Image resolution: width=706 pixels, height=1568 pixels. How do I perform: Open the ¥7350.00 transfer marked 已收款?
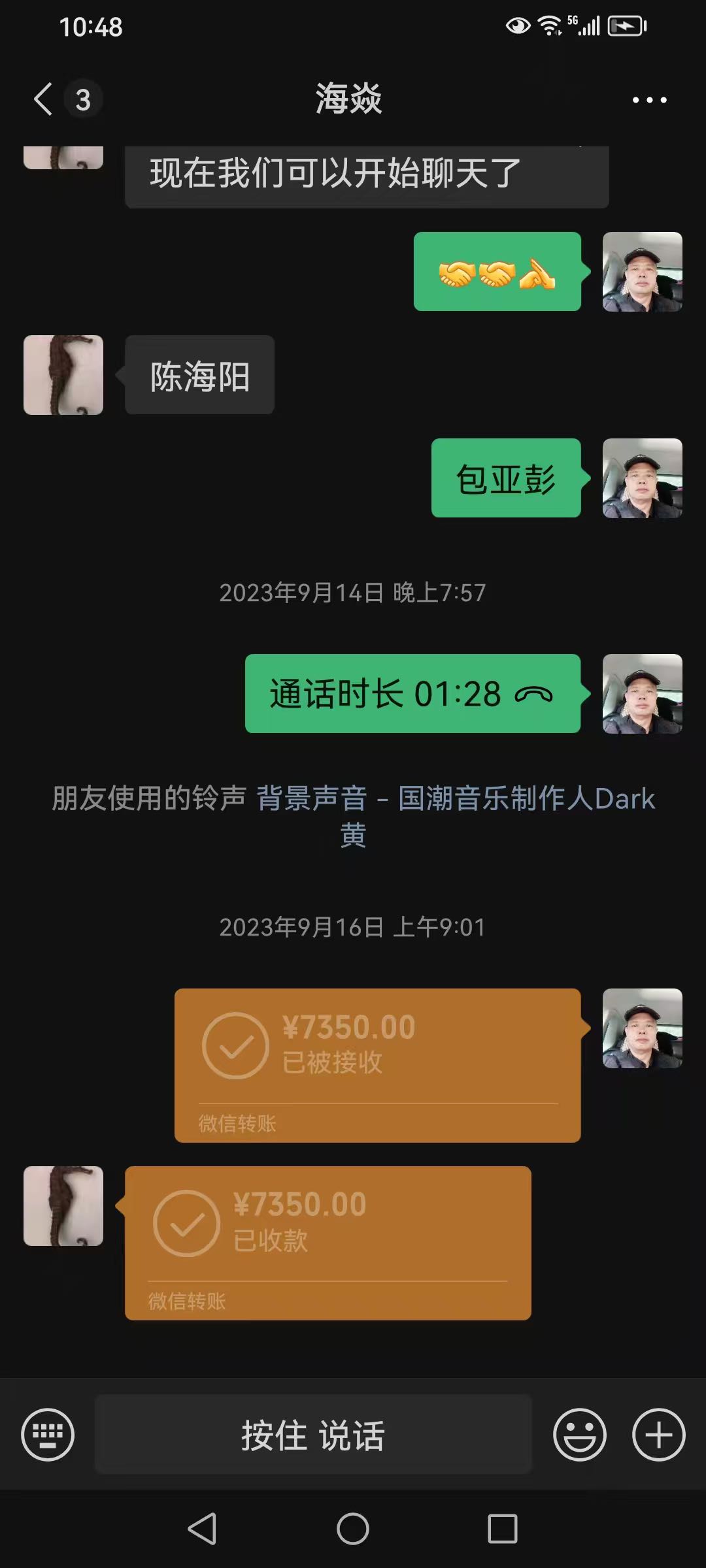[x=328, y=1243]
